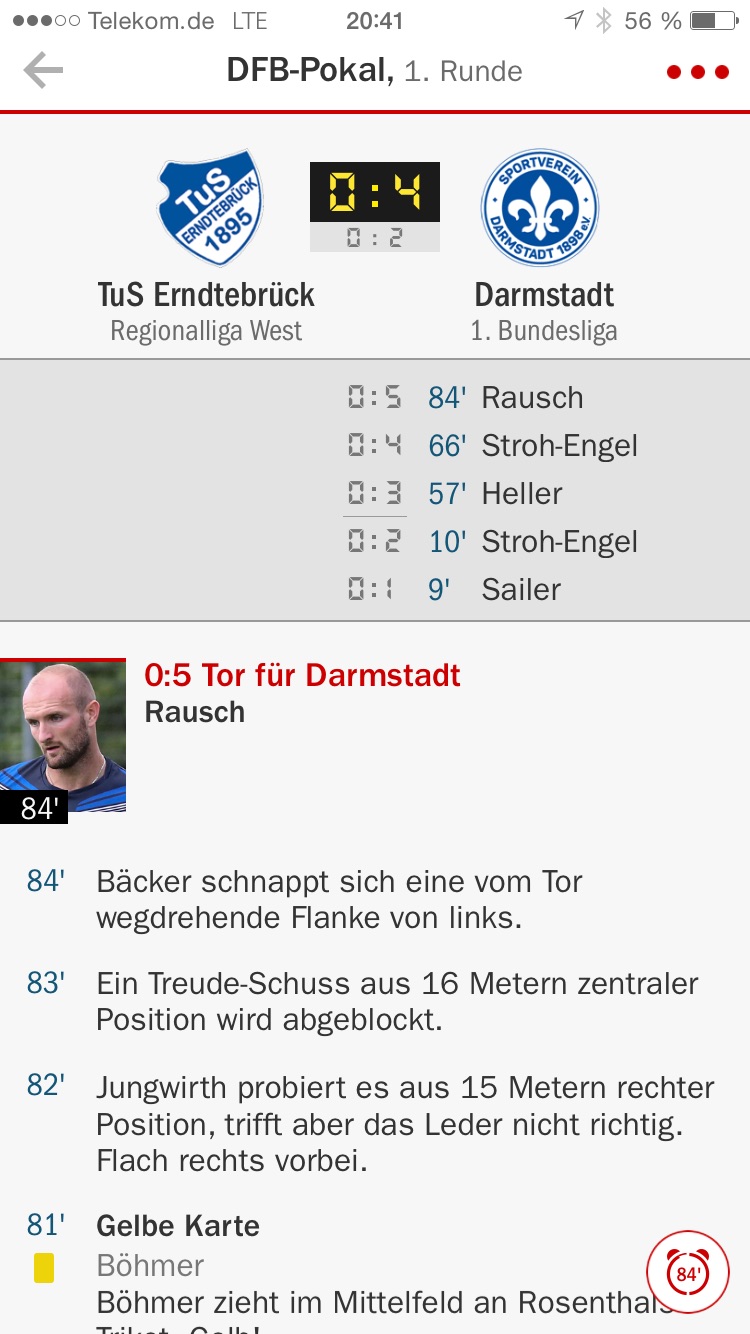The height and width of the screenshot is (1334, 750).
Task: Tap the red 84' alarm clock button
Action: (x=687, y=1272)
